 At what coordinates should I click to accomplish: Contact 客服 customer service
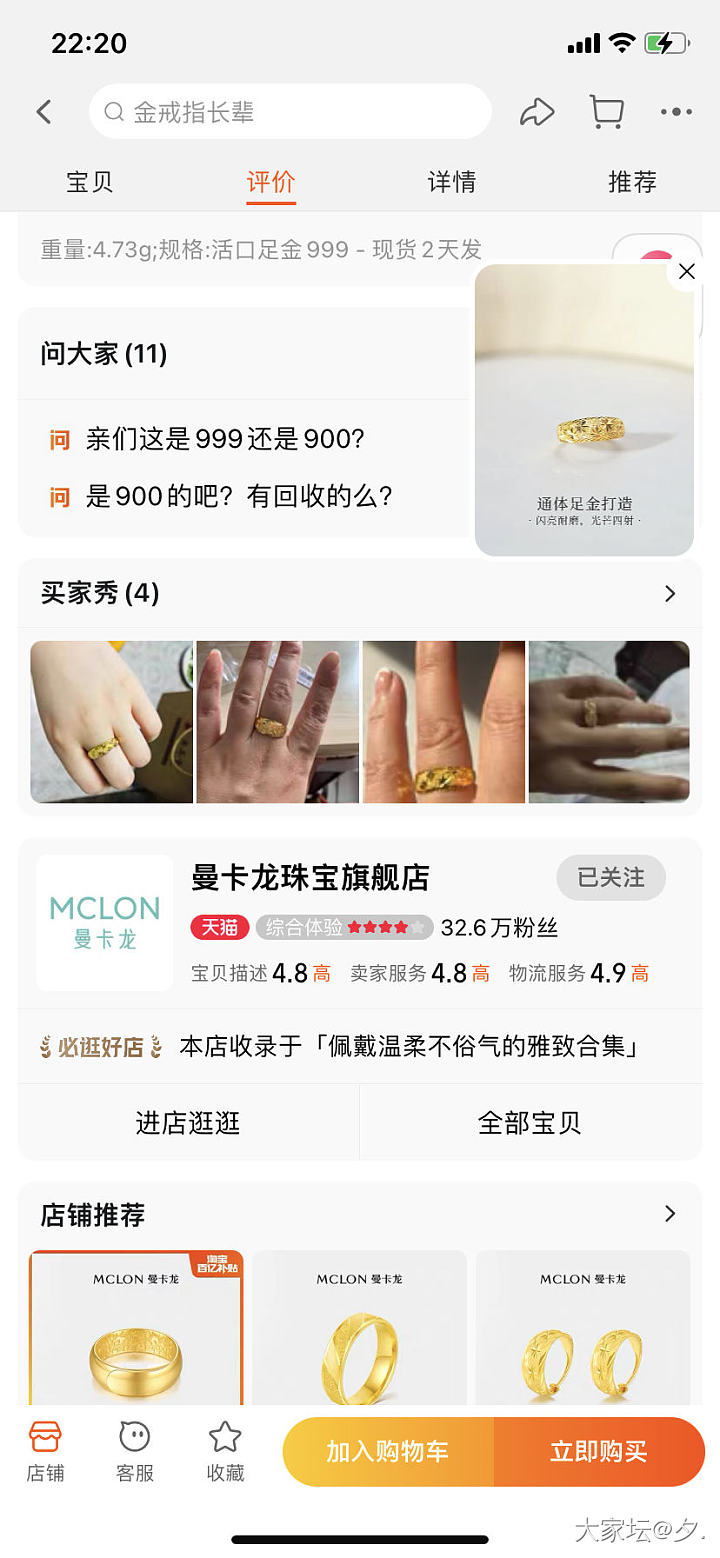tap(135, 1451)
